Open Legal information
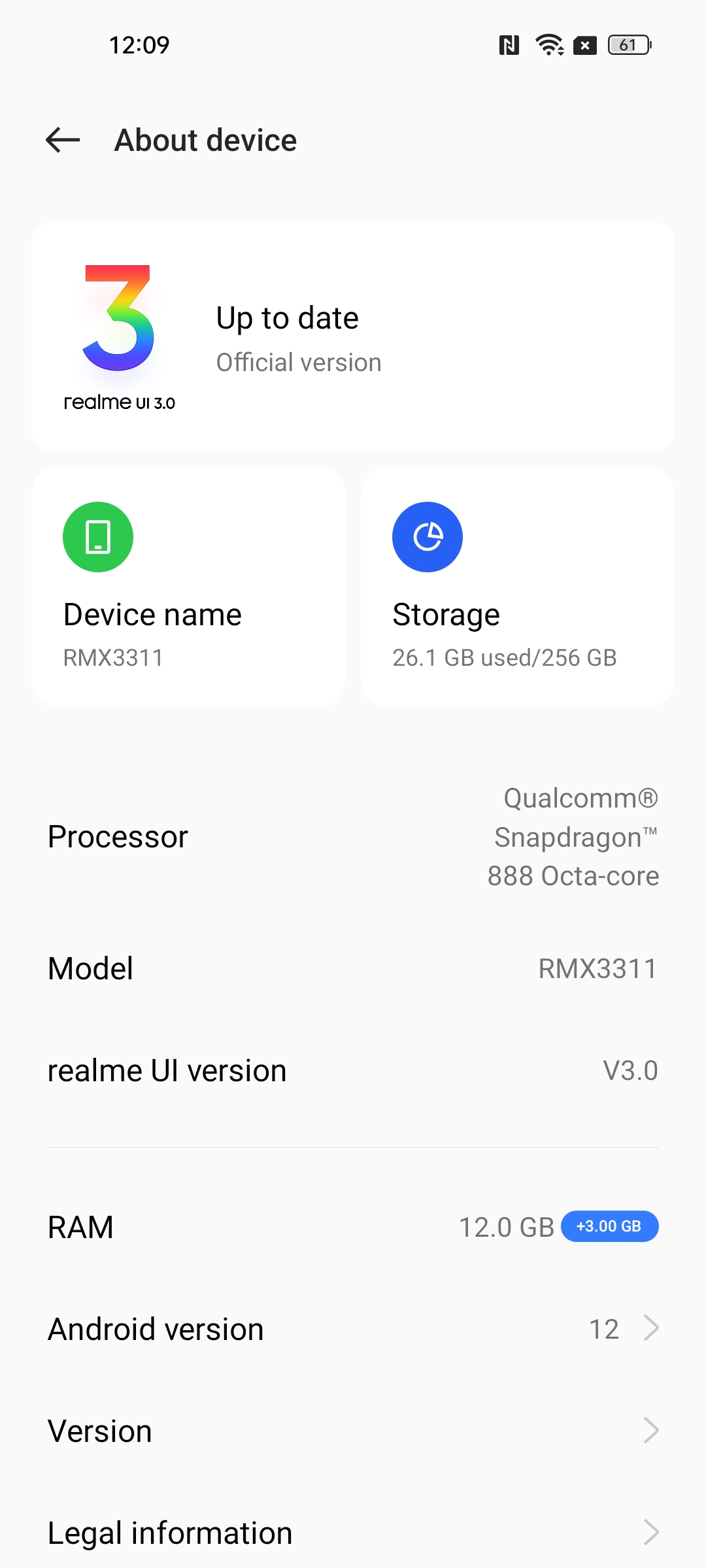The height and width of the screenshot is (1568, 706). [353, 1533]
